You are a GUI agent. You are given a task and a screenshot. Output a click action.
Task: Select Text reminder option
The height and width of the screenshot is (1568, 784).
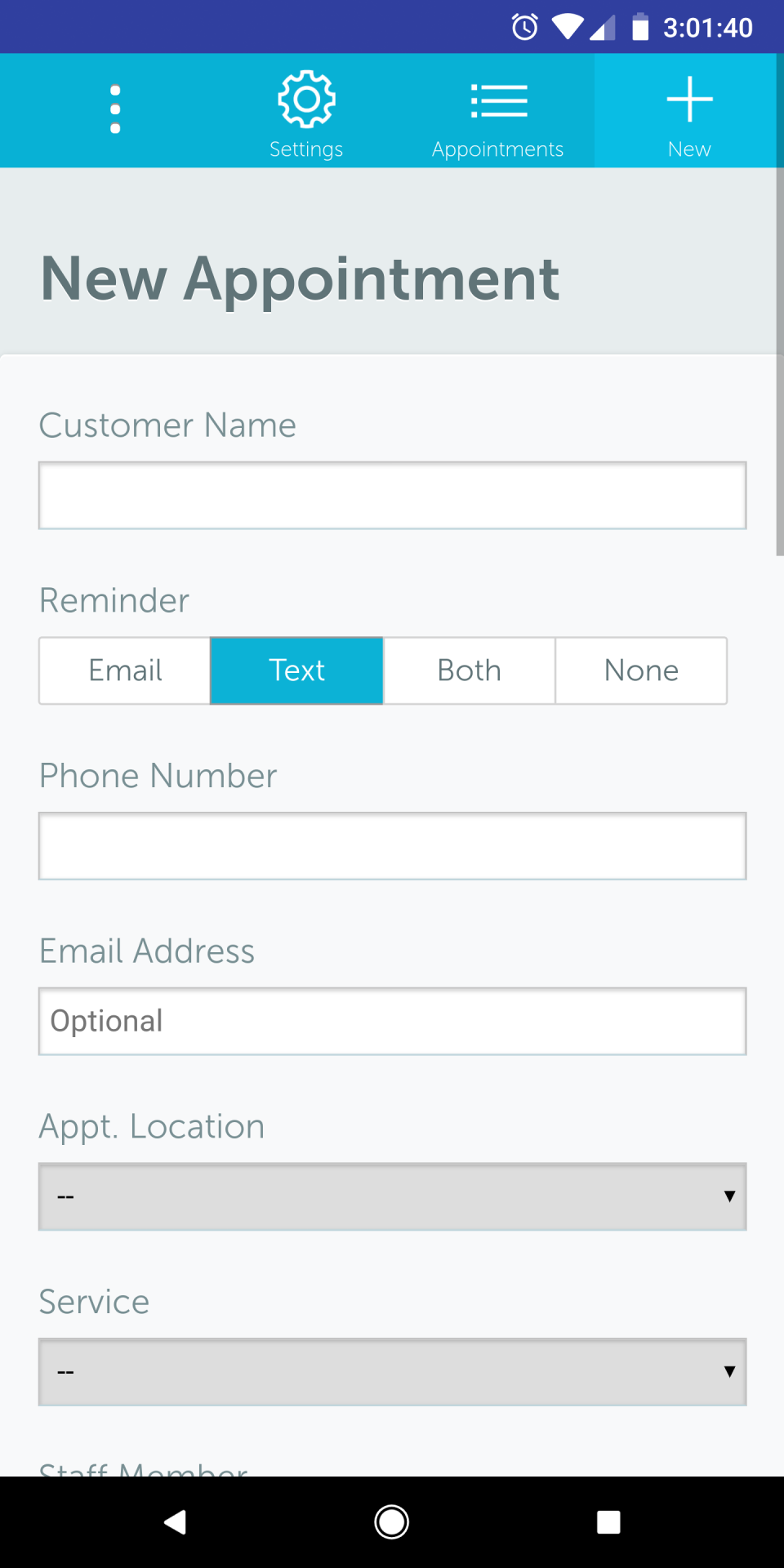(x=297, y=670)
